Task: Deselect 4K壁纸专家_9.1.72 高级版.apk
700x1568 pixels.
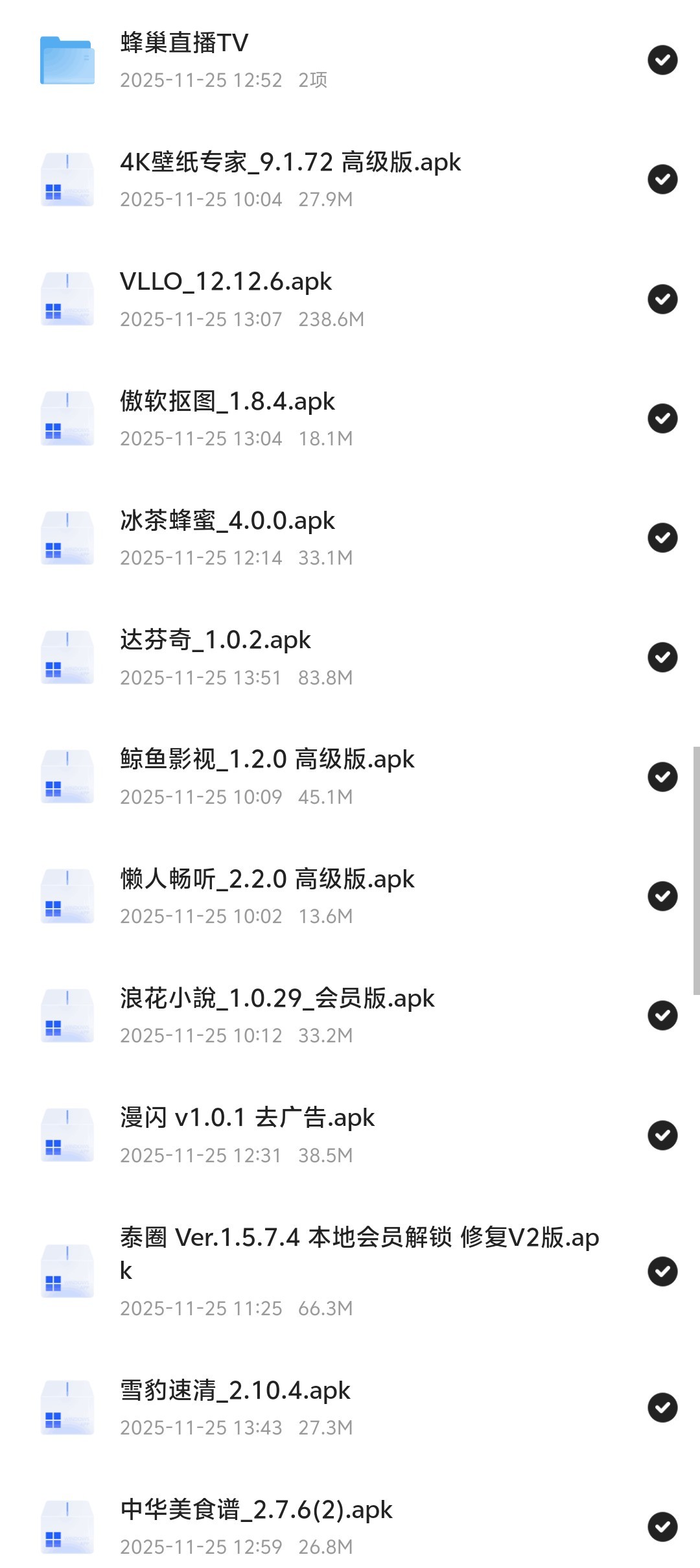Action: coord(662,180)
